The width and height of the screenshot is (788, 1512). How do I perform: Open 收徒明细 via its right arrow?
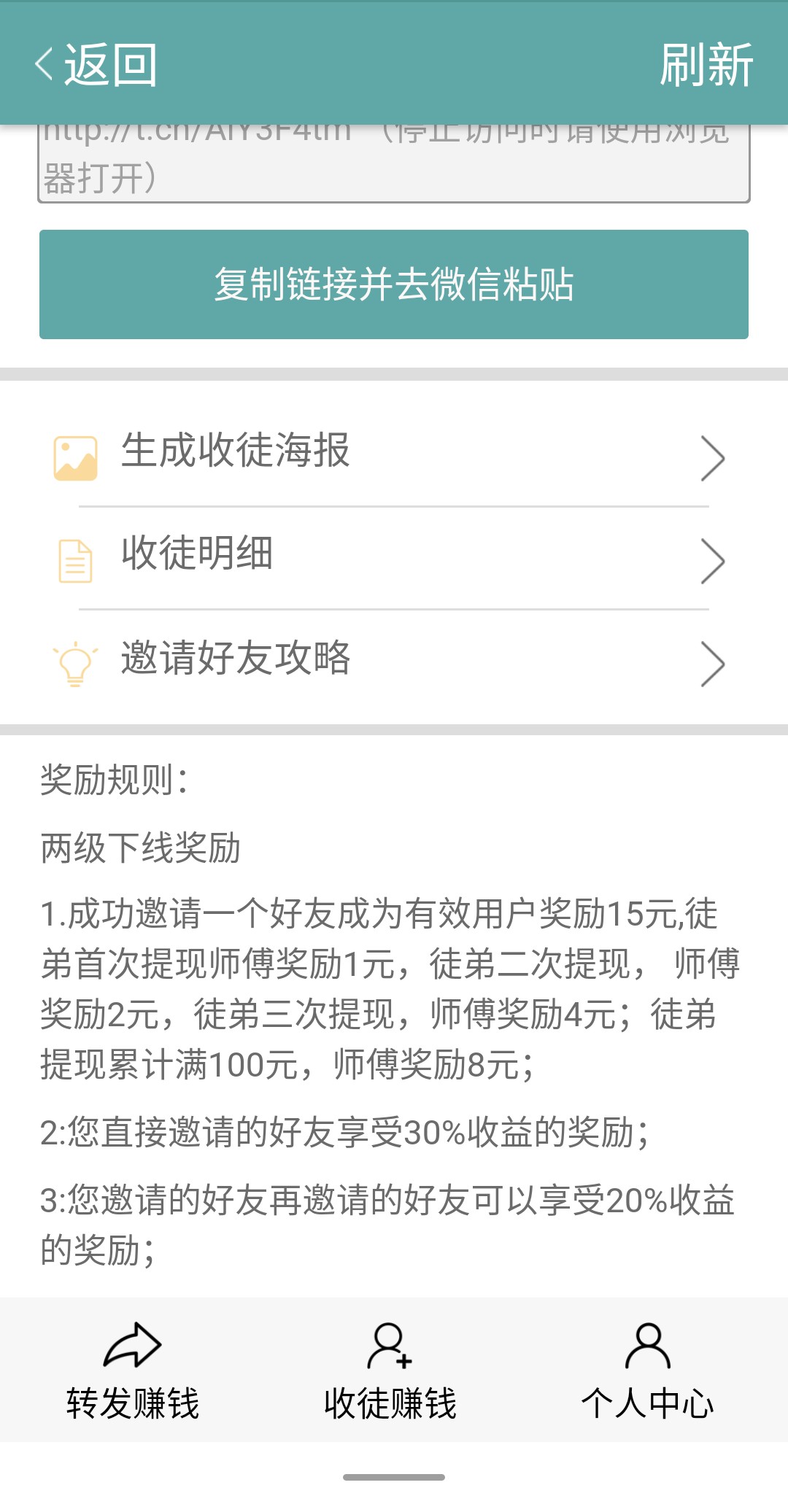713,559
